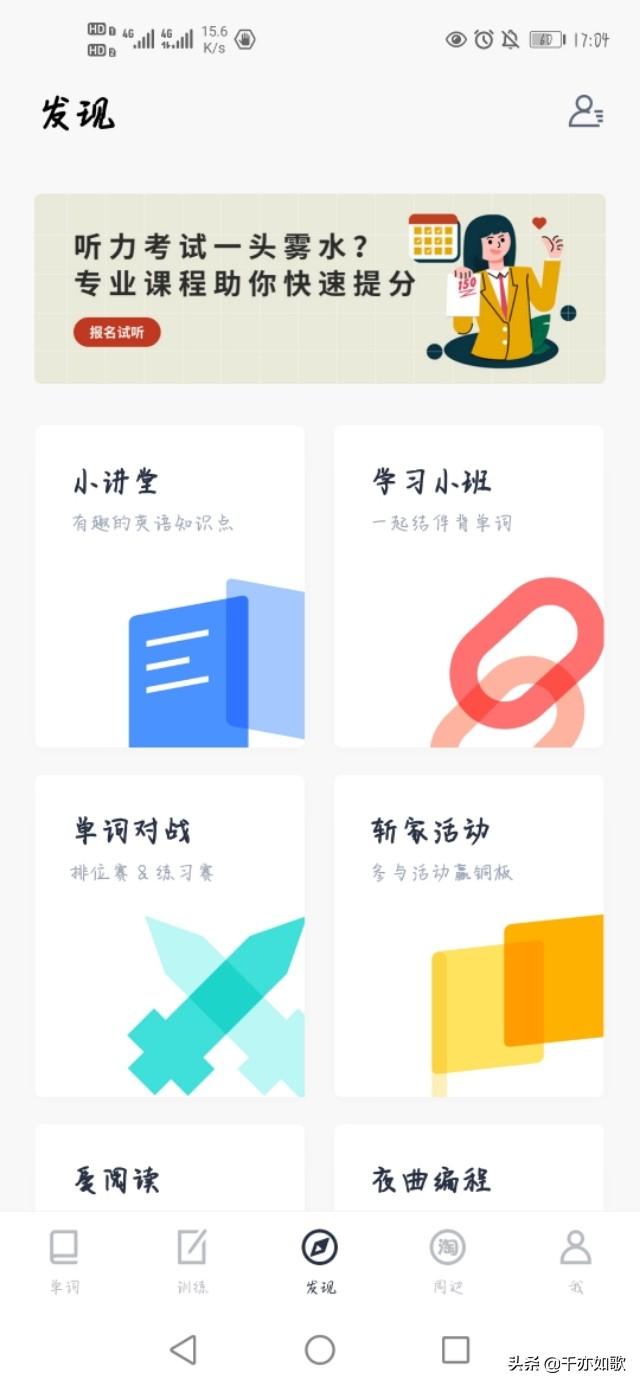
Task: Open the 斩家活动 card
Action: [468, 935]
